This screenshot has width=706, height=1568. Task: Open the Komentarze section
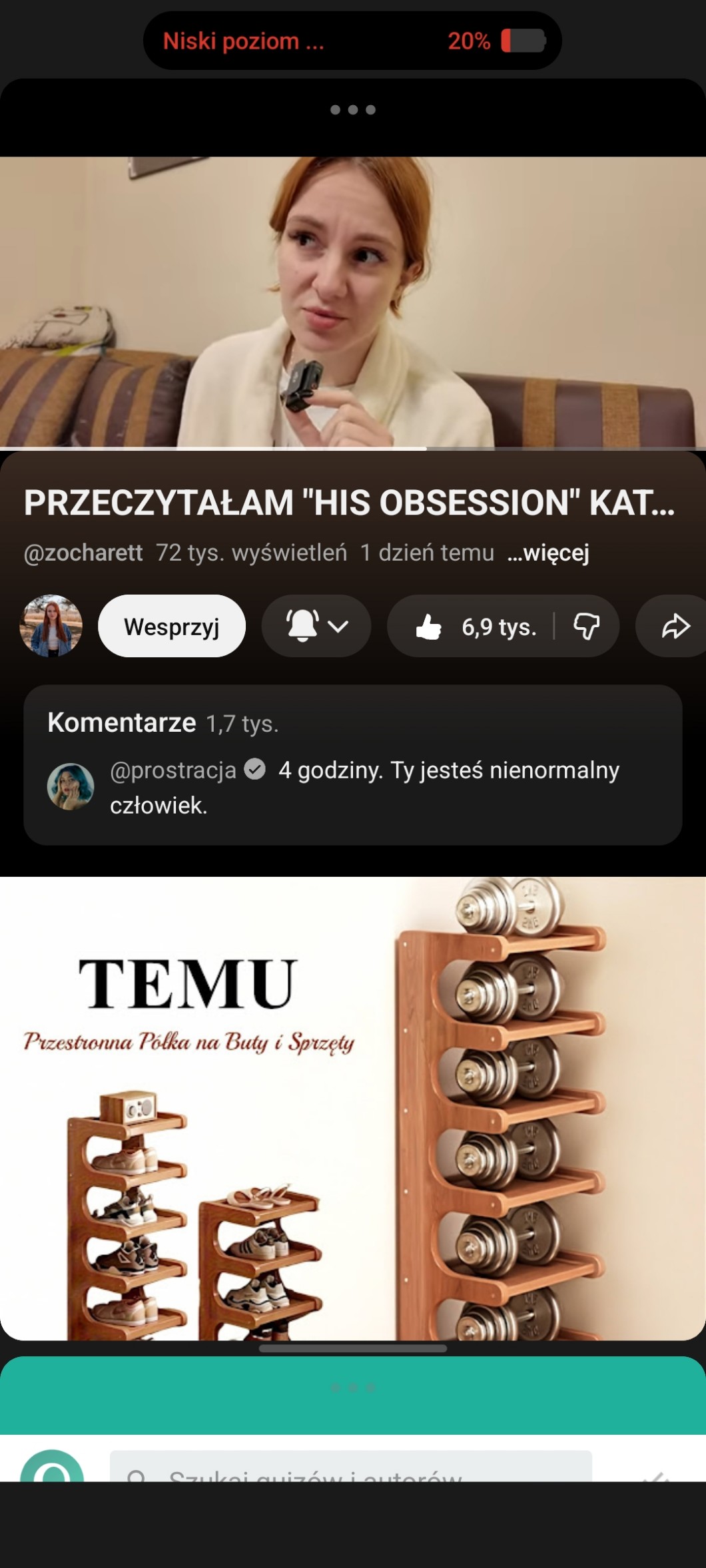point(352,764)
